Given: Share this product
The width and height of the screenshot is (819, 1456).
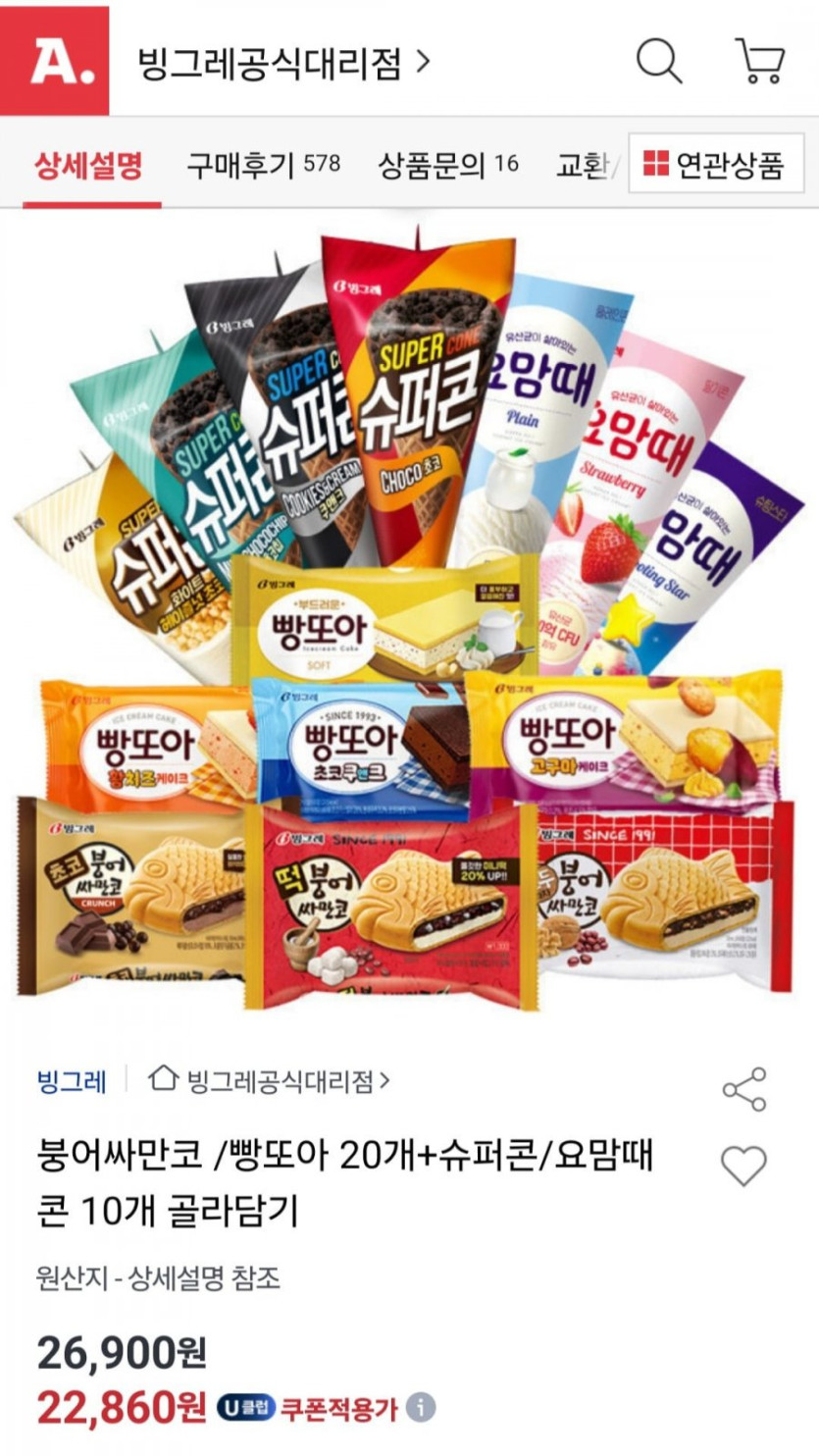Looking at the screenshot, I should [744, 1089].
